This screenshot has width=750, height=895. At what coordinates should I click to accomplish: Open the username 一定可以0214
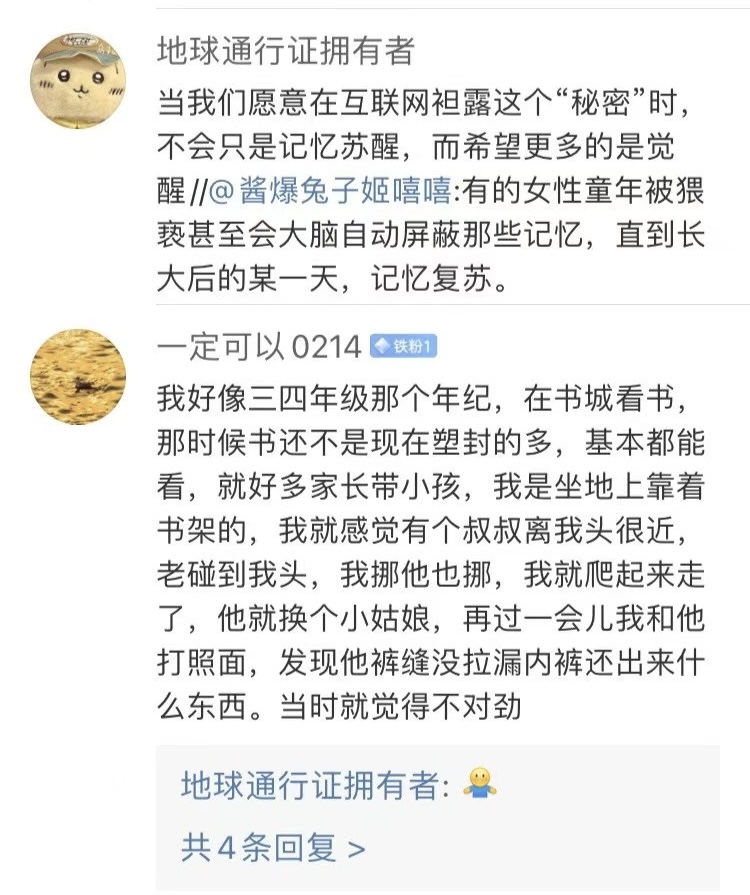[x=259, y=346]
